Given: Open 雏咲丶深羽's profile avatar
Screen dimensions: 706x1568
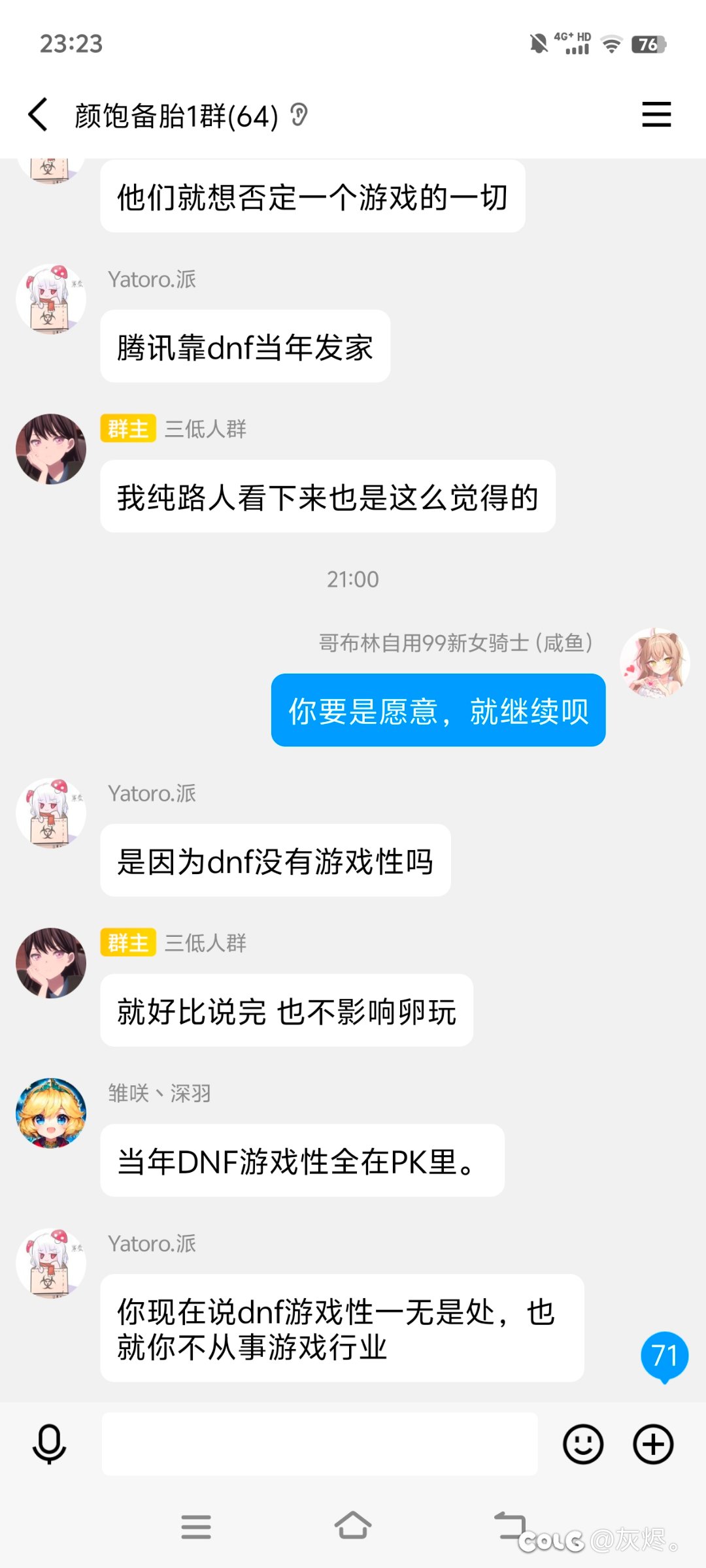Looking at the screenshot, I should coord(51,1113).
